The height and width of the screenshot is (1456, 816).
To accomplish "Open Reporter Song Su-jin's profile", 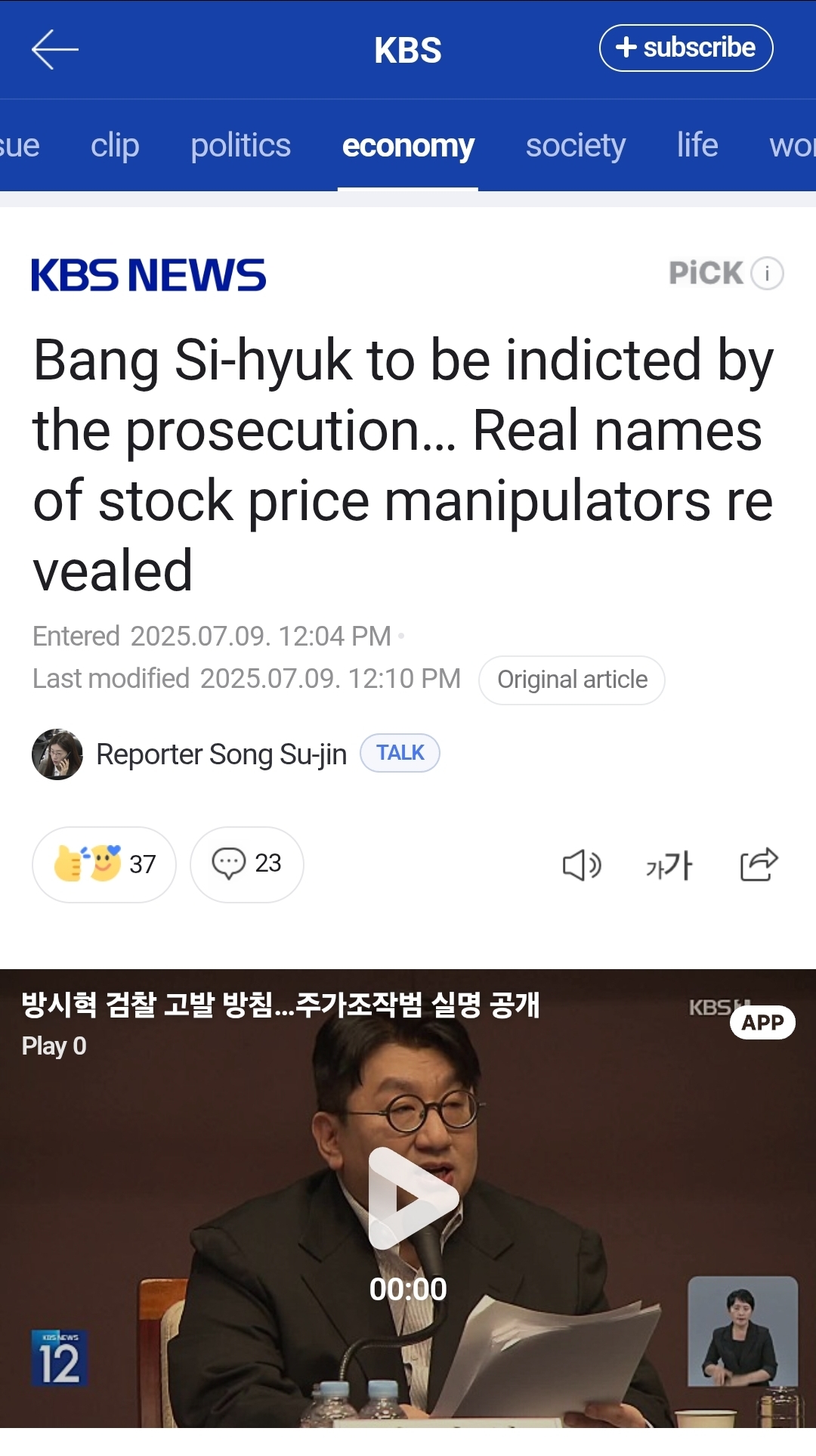I will click(x=189, y=754).
